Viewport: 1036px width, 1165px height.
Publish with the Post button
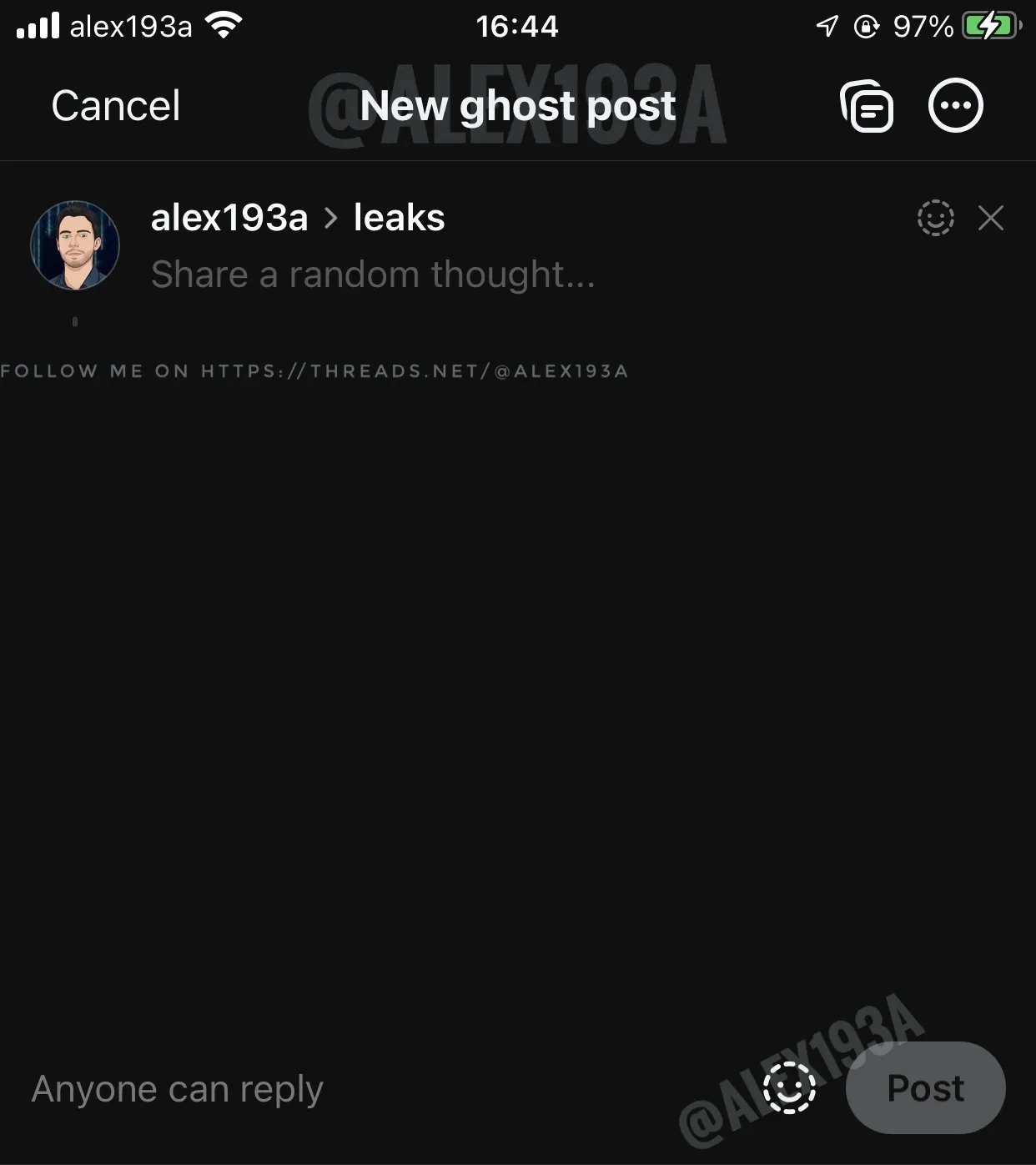925,1087
